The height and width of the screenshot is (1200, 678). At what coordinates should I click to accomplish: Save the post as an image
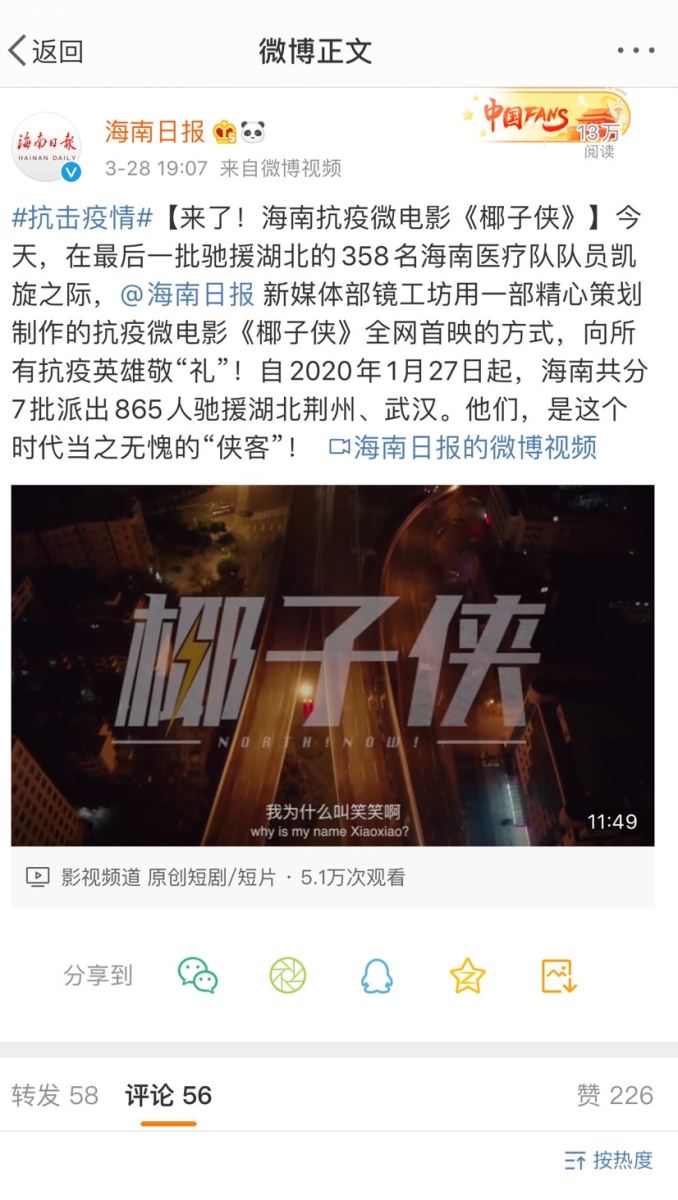click(559, 975)
